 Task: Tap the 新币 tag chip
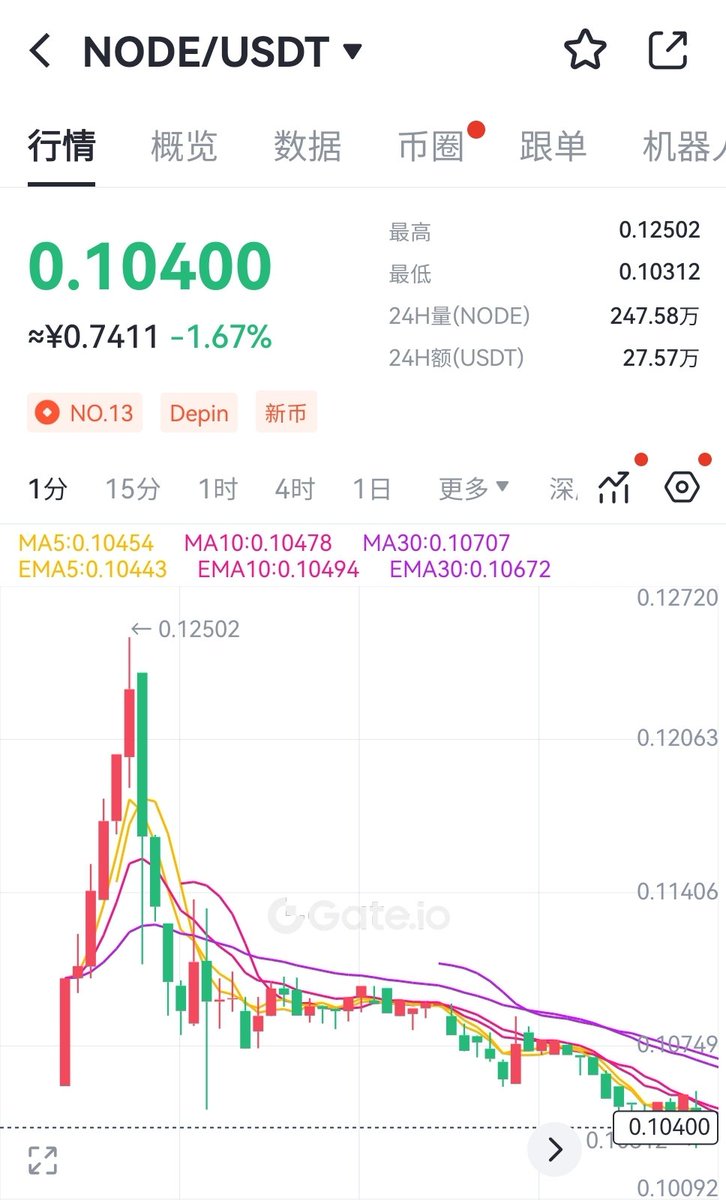click(286, 412)
